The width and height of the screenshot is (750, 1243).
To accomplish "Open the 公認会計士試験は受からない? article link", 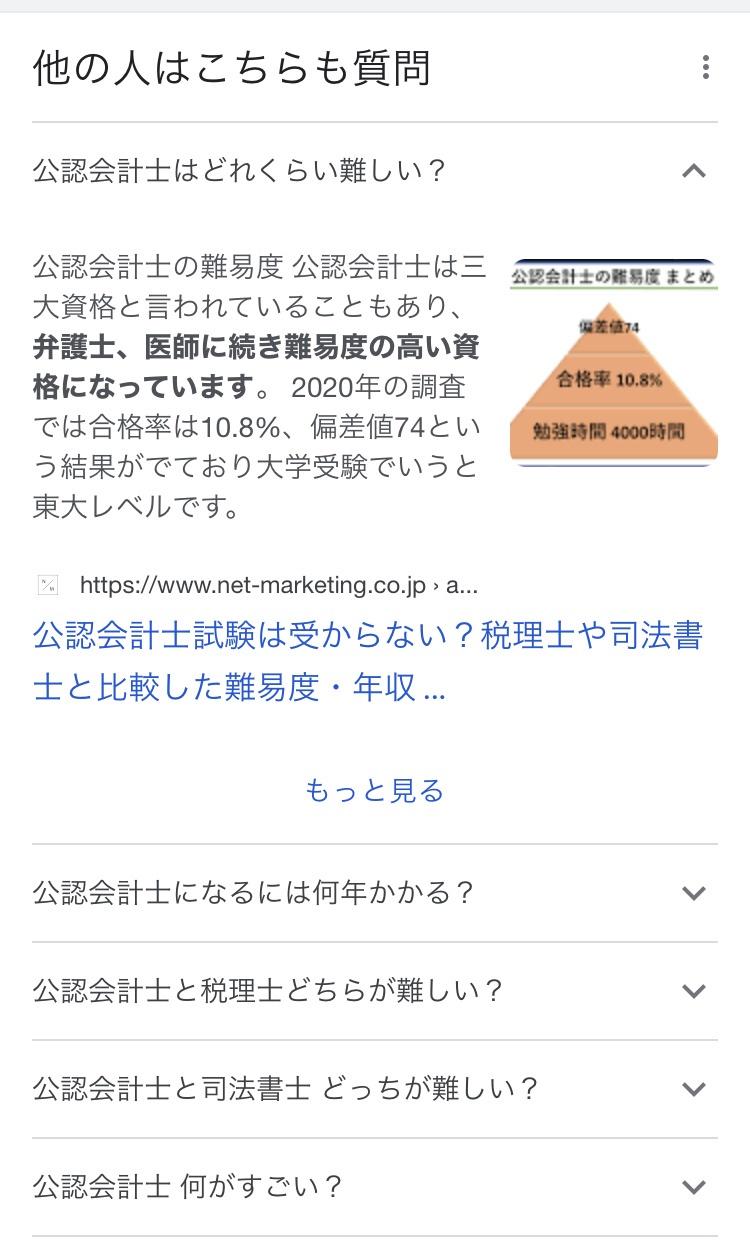I will 368,661.
